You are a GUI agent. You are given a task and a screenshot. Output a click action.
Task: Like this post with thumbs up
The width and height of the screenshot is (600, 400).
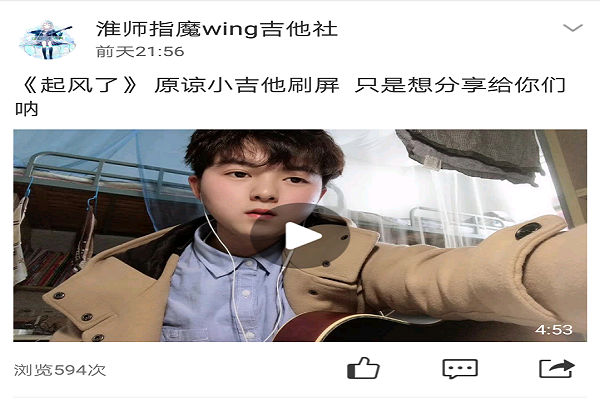tap(363, 369)
